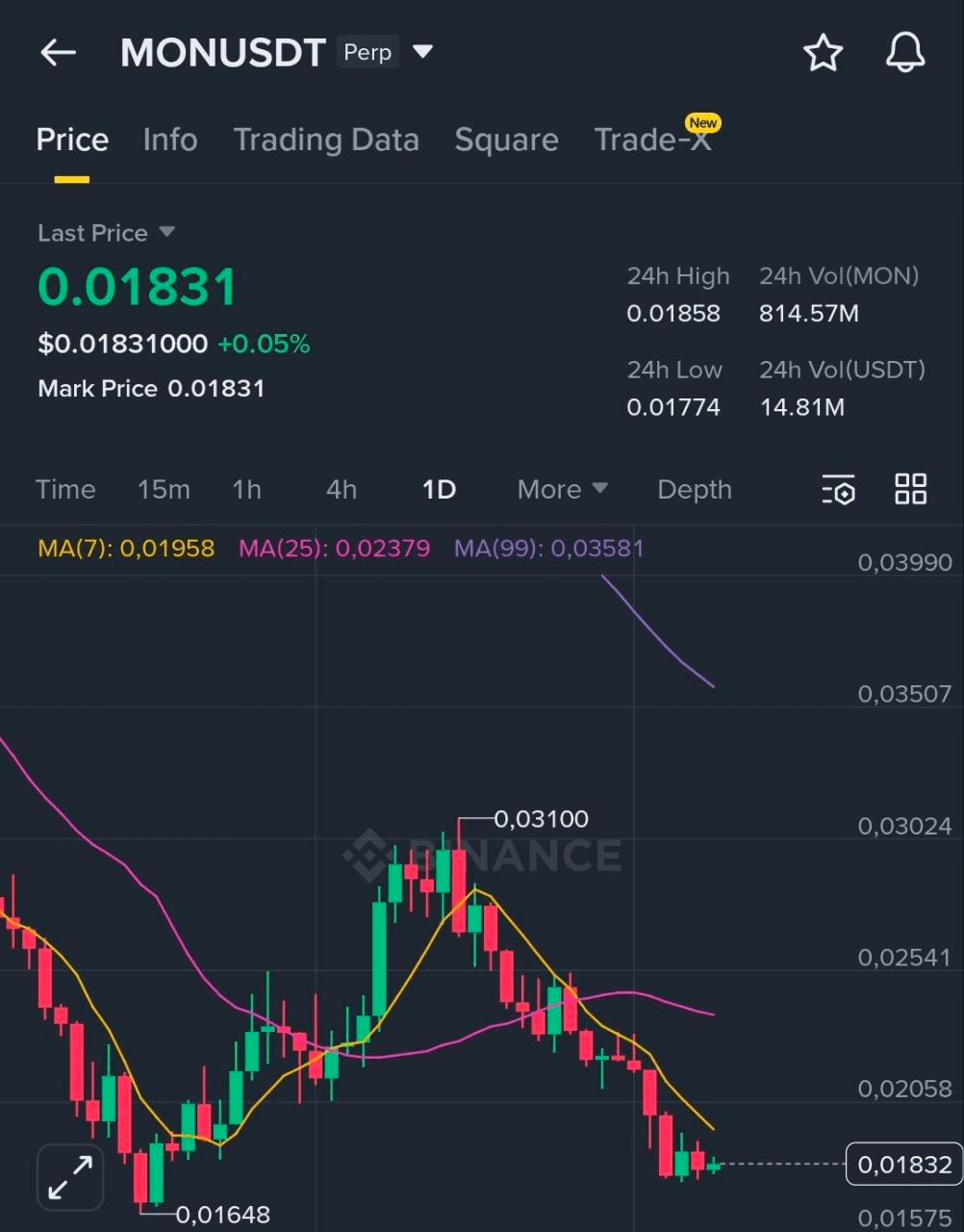Show the Depth chart
This screenshot has width=964, height=1232.
694,489
